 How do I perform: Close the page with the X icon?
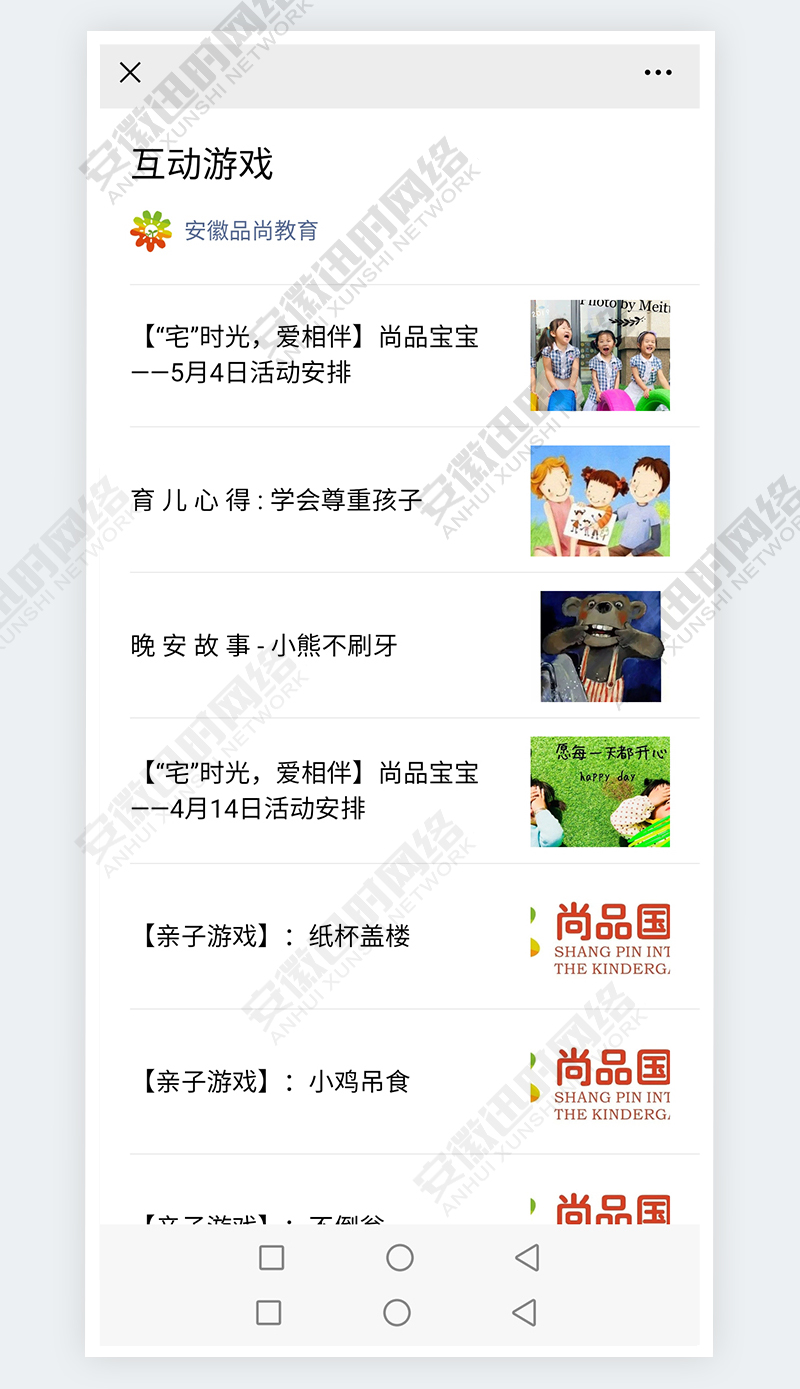(130, 72)
